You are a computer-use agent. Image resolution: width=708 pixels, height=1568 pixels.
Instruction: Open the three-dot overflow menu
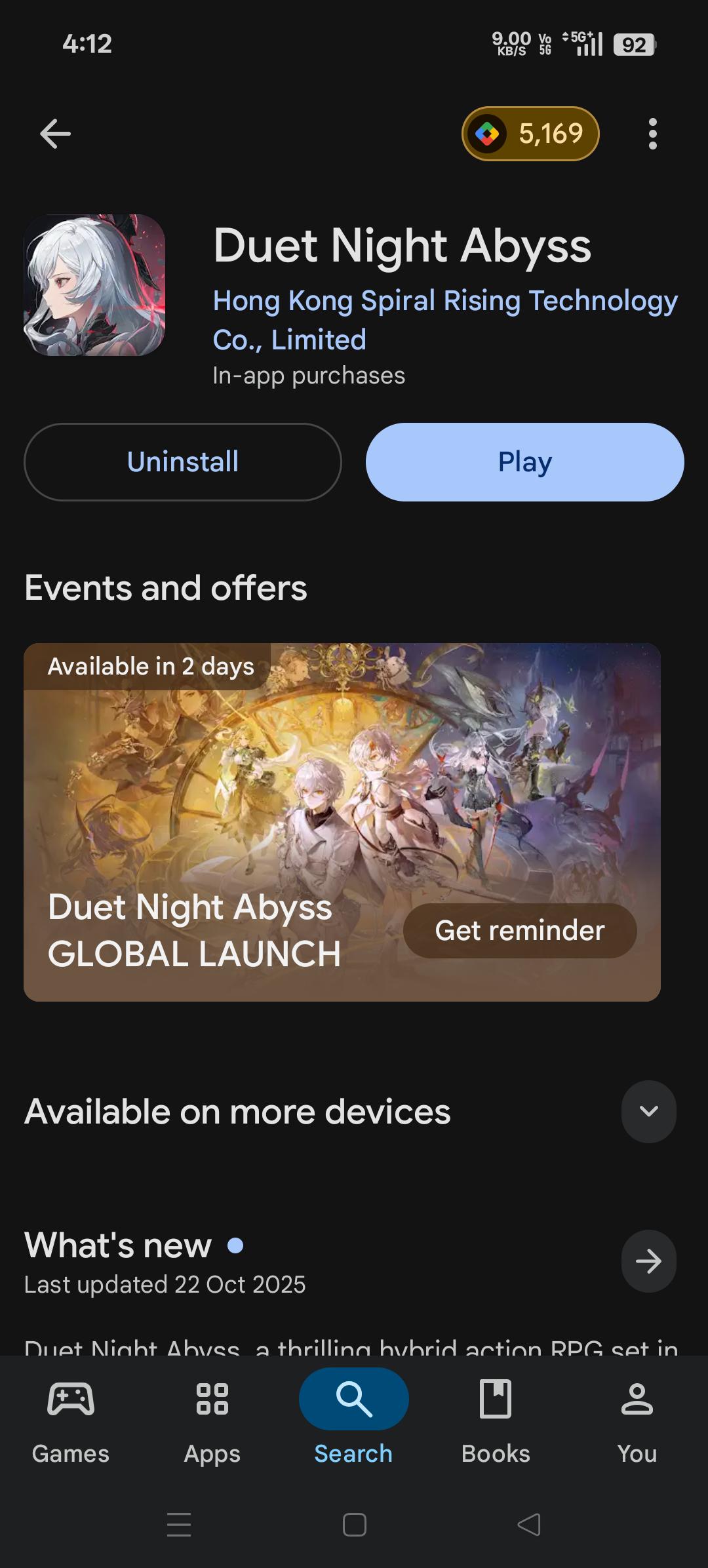(652, 134)
